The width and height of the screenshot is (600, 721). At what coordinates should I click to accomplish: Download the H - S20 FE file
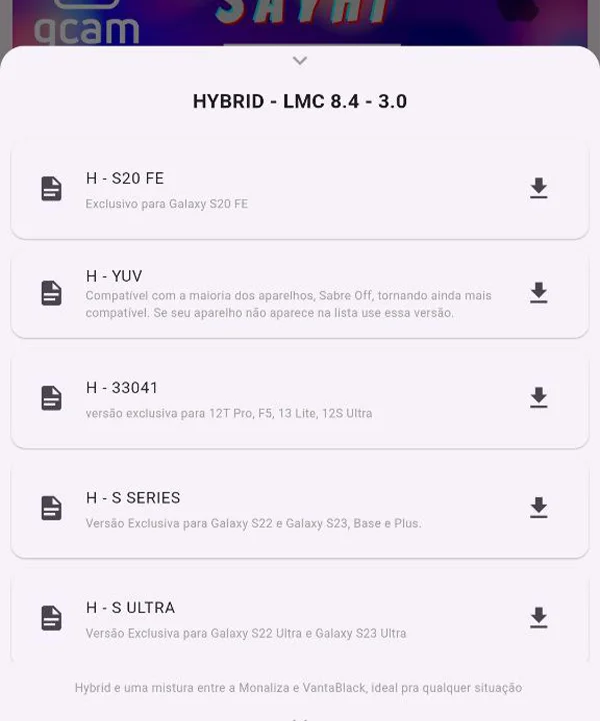click(x=538, y=188)
